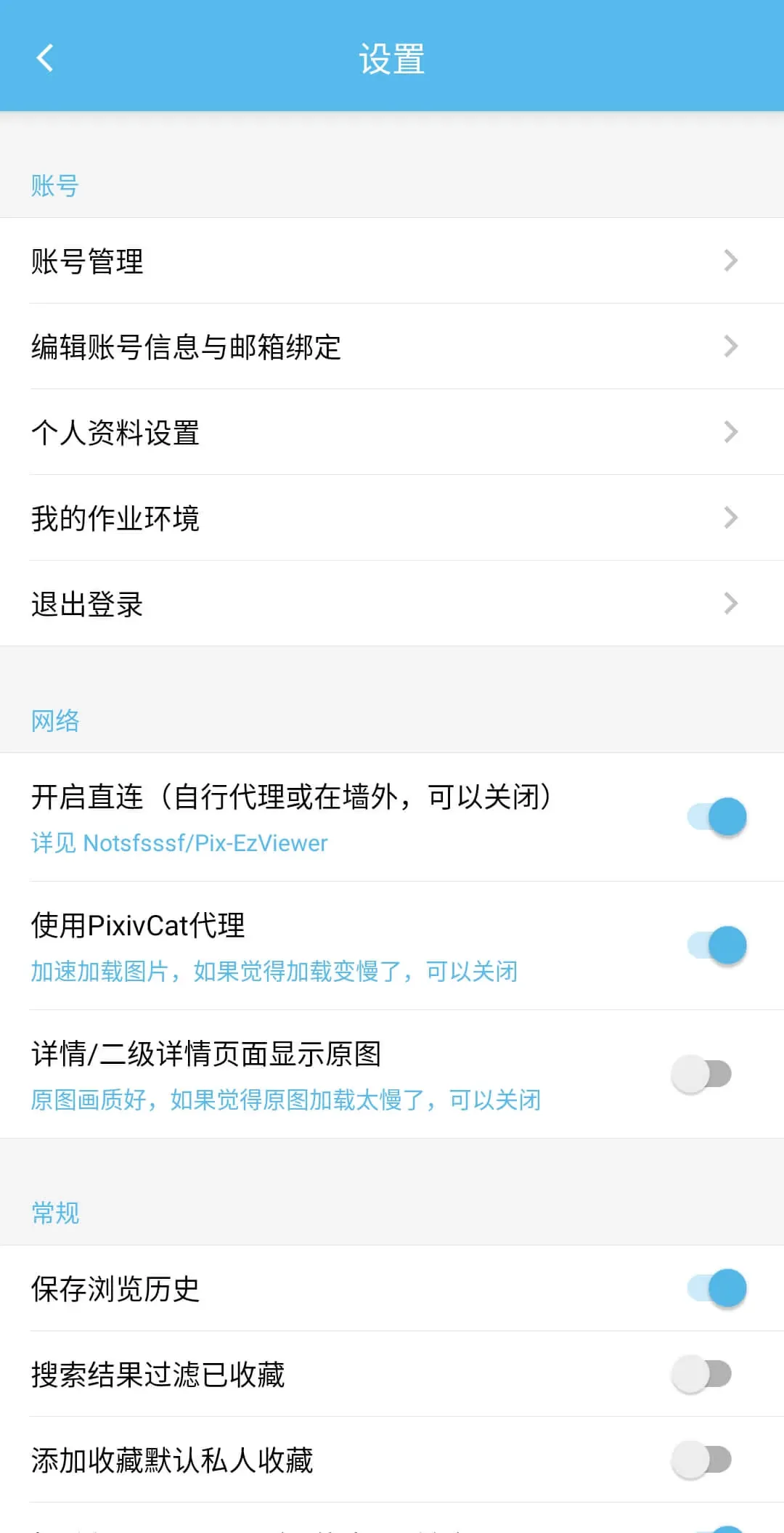
Task: Disable the direct connection (开启直连) toggle
Action: point(714,815)
